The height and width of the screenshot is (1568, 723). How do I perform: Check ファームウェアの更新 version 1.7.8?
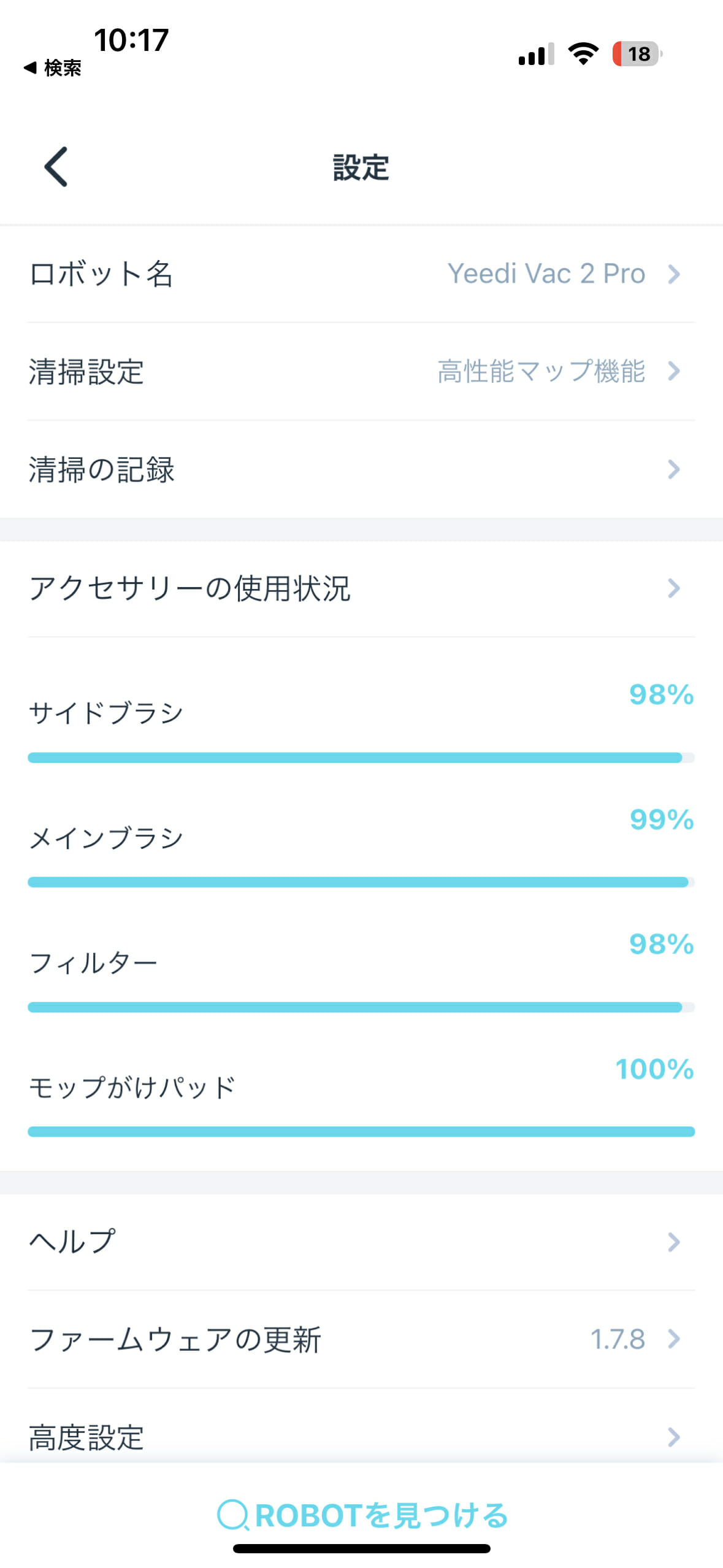click(x=361, y=1339)
